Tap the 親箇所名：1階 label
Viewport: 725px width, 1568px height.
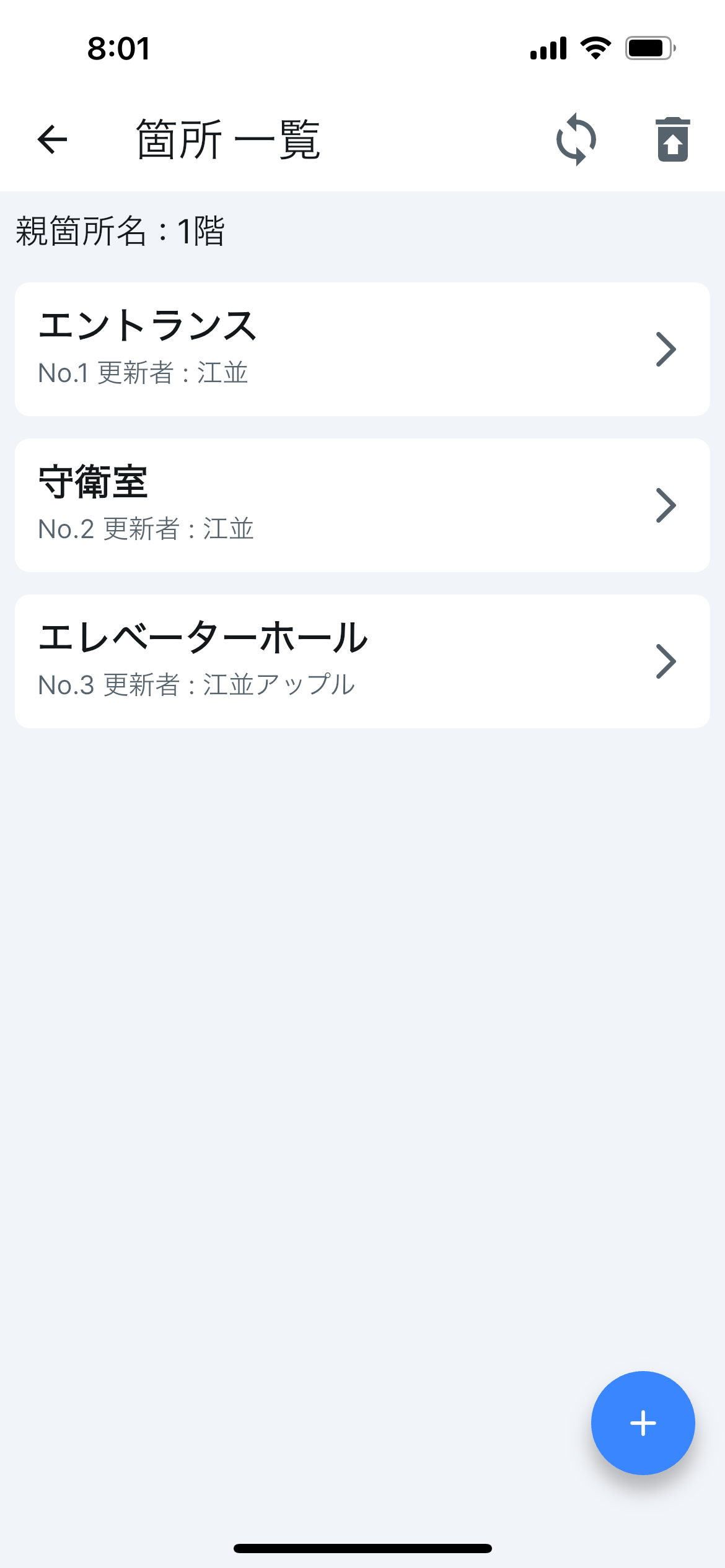pos(120,230)
